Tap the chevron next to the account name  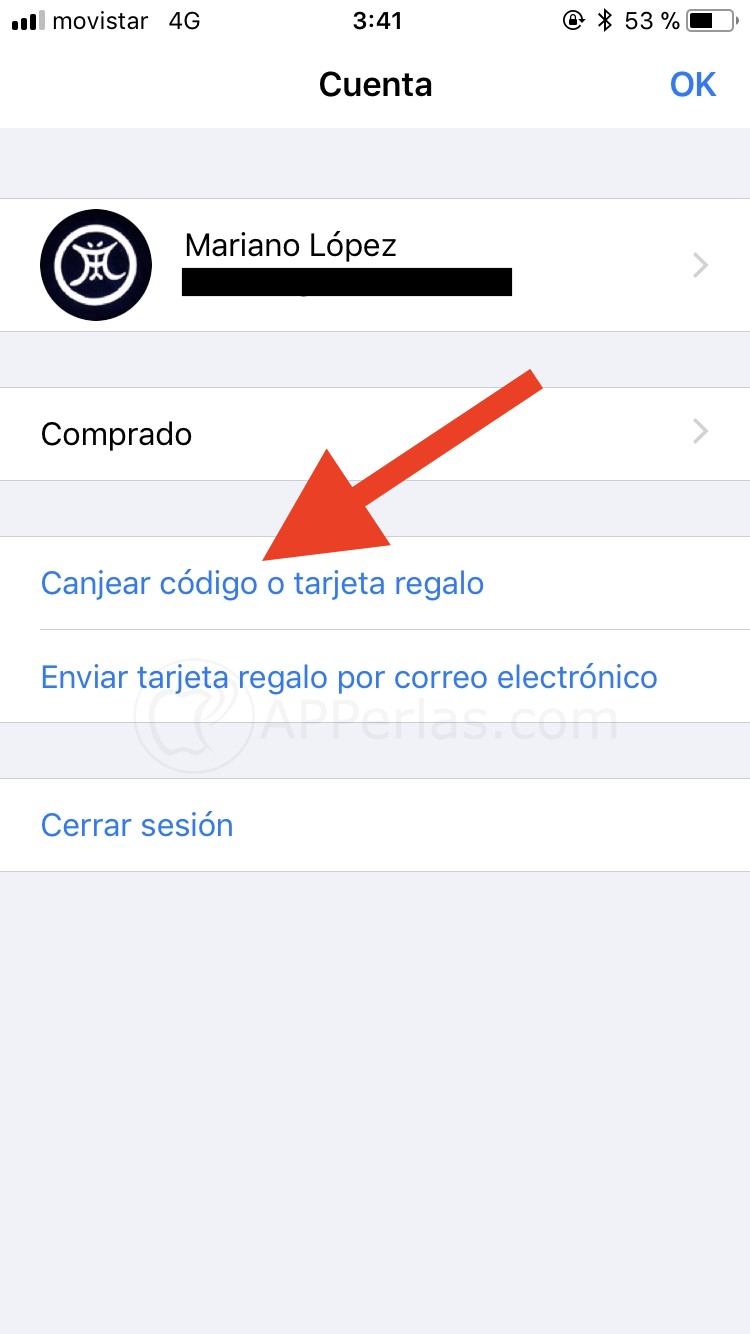[700, 264]
